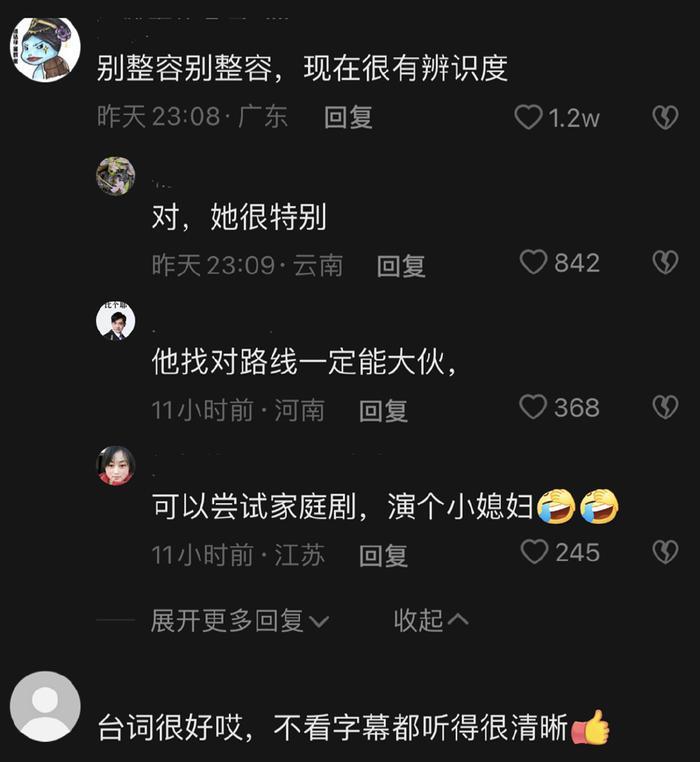
Task: Open the avatar of the 江苏 commenter
Action: [115, 465]
